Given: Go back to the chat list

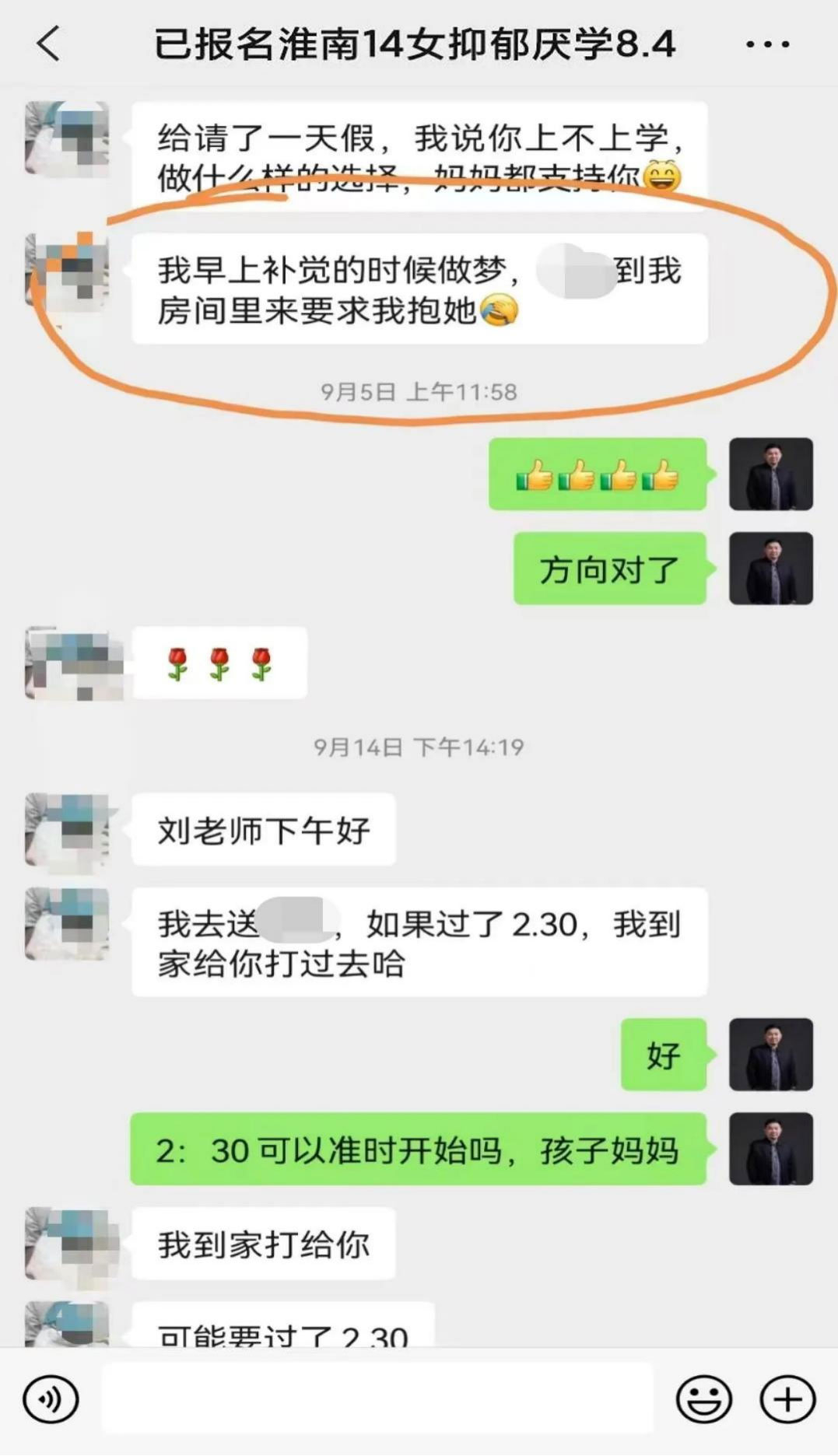Looking at the screenshot, I should pyautogui.click(x=48, y=44).
